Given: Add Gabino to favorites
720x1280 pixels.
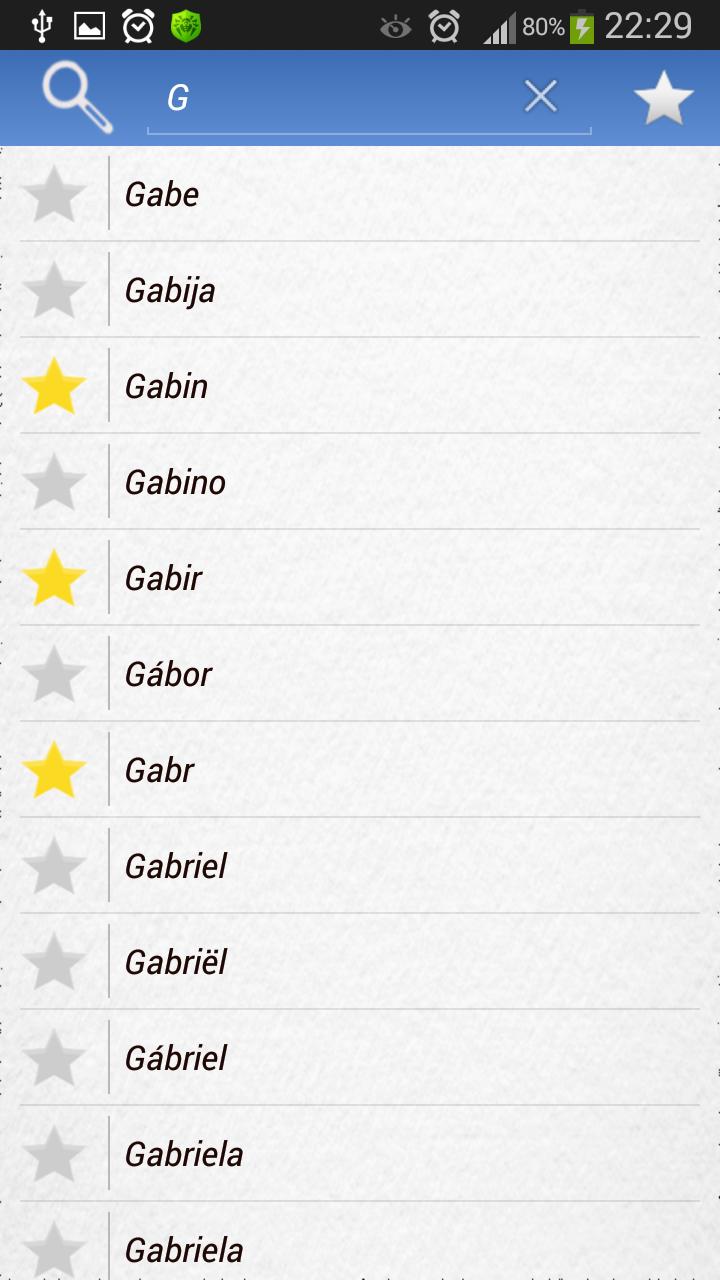Looking at the screenshot, I should click(54, 482).
